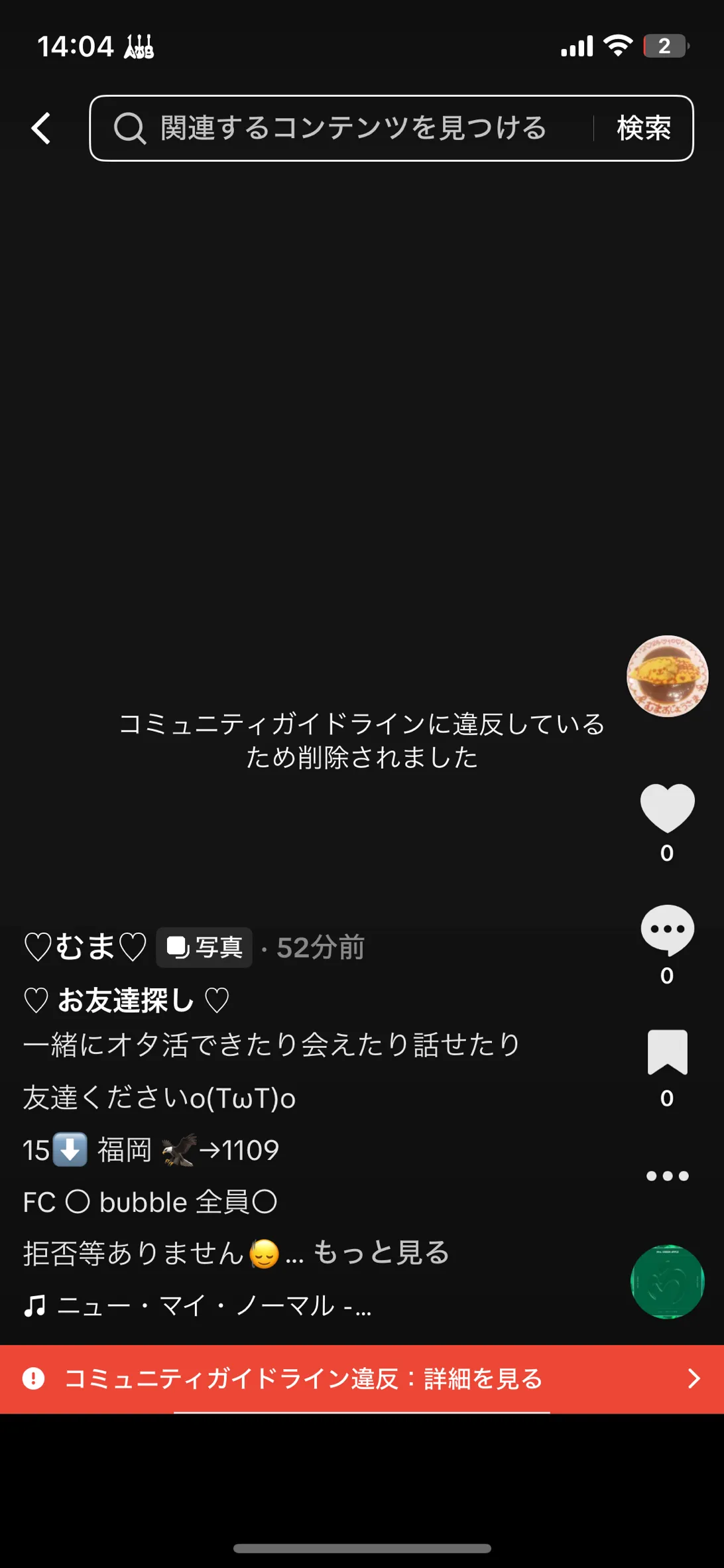Open the spinning music disc
Screen dimensions: 724x1568
(667, 1281)
